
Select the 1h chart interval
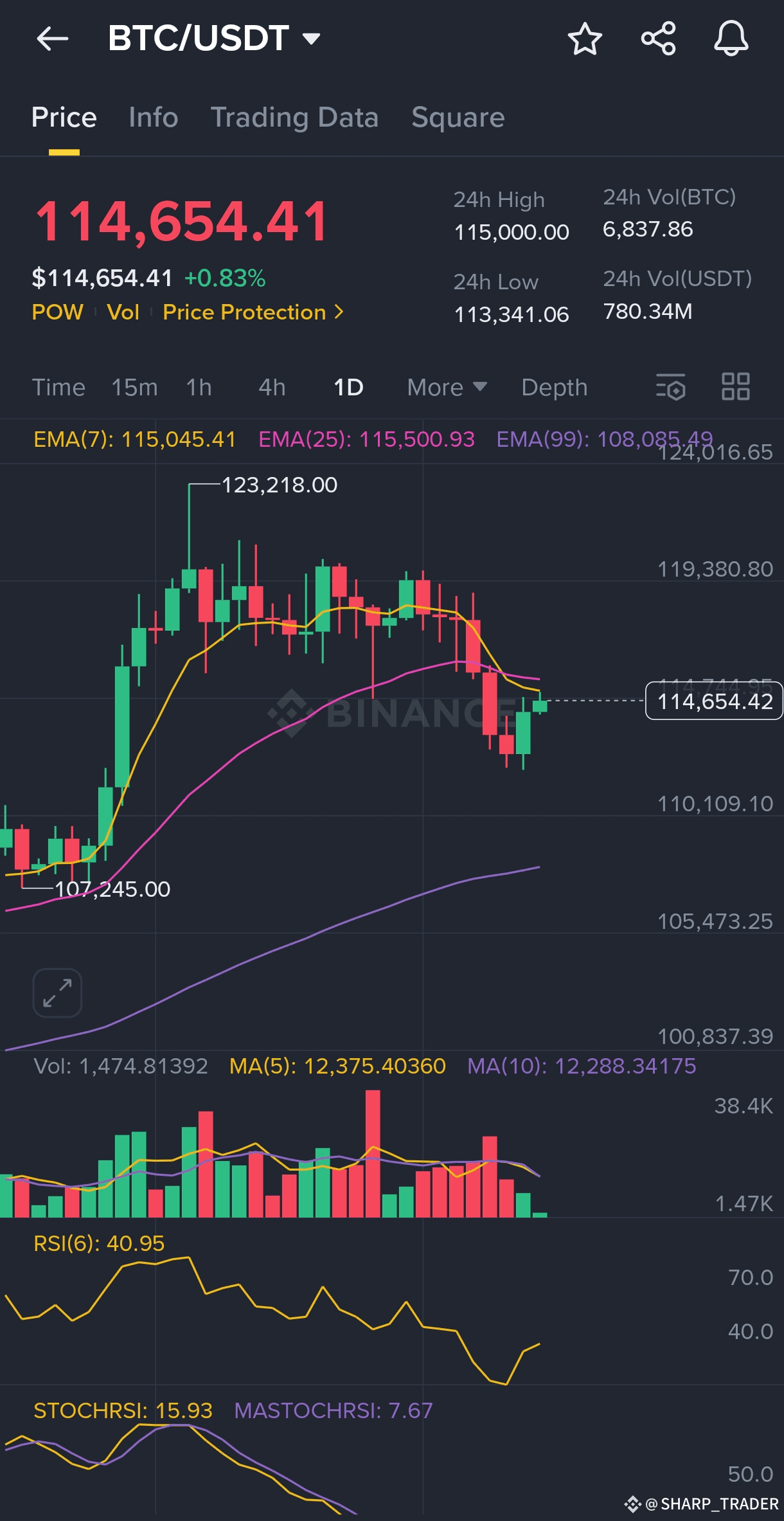tap(199, 388)
